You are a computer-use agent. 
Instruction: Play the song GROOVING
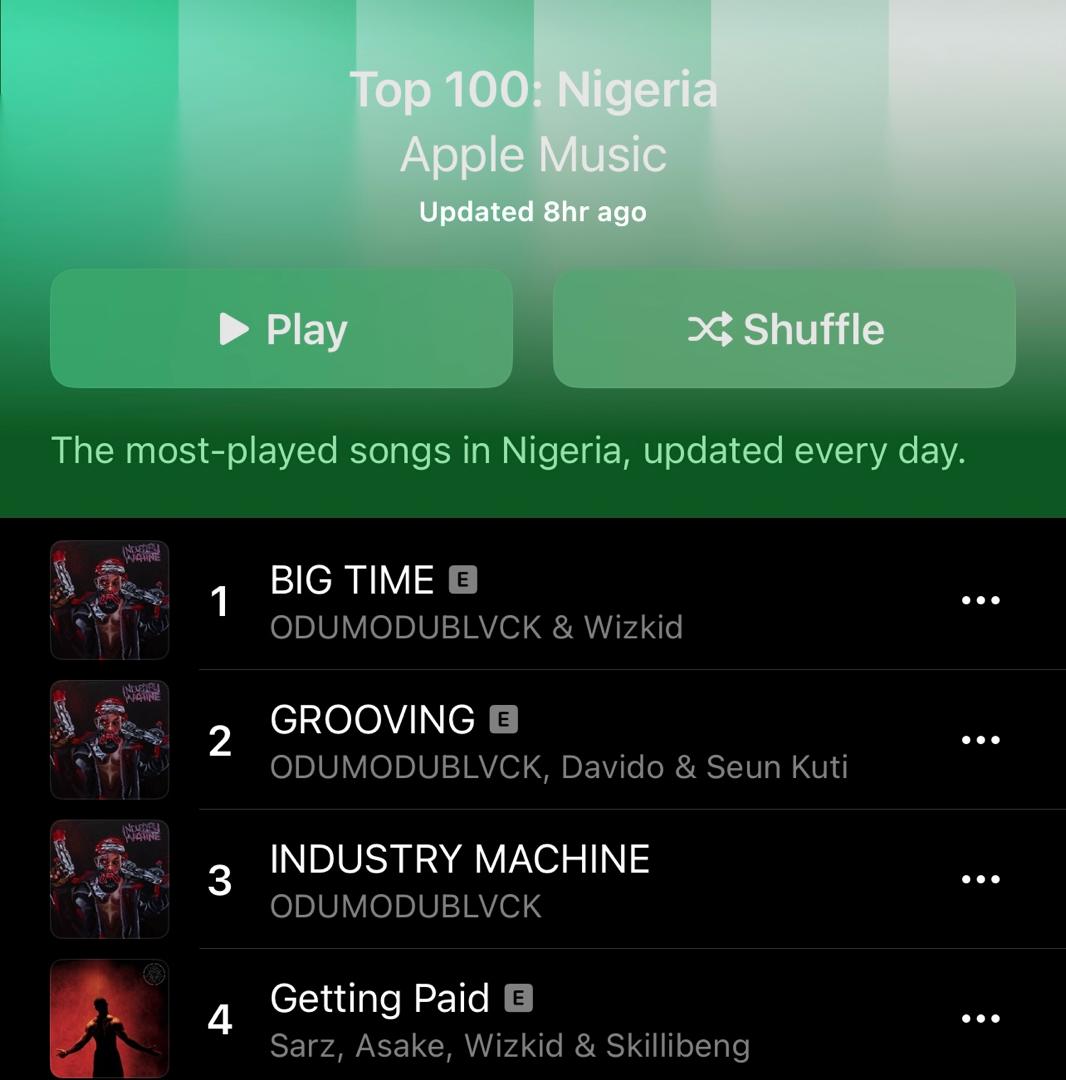(x=558, y=740)
